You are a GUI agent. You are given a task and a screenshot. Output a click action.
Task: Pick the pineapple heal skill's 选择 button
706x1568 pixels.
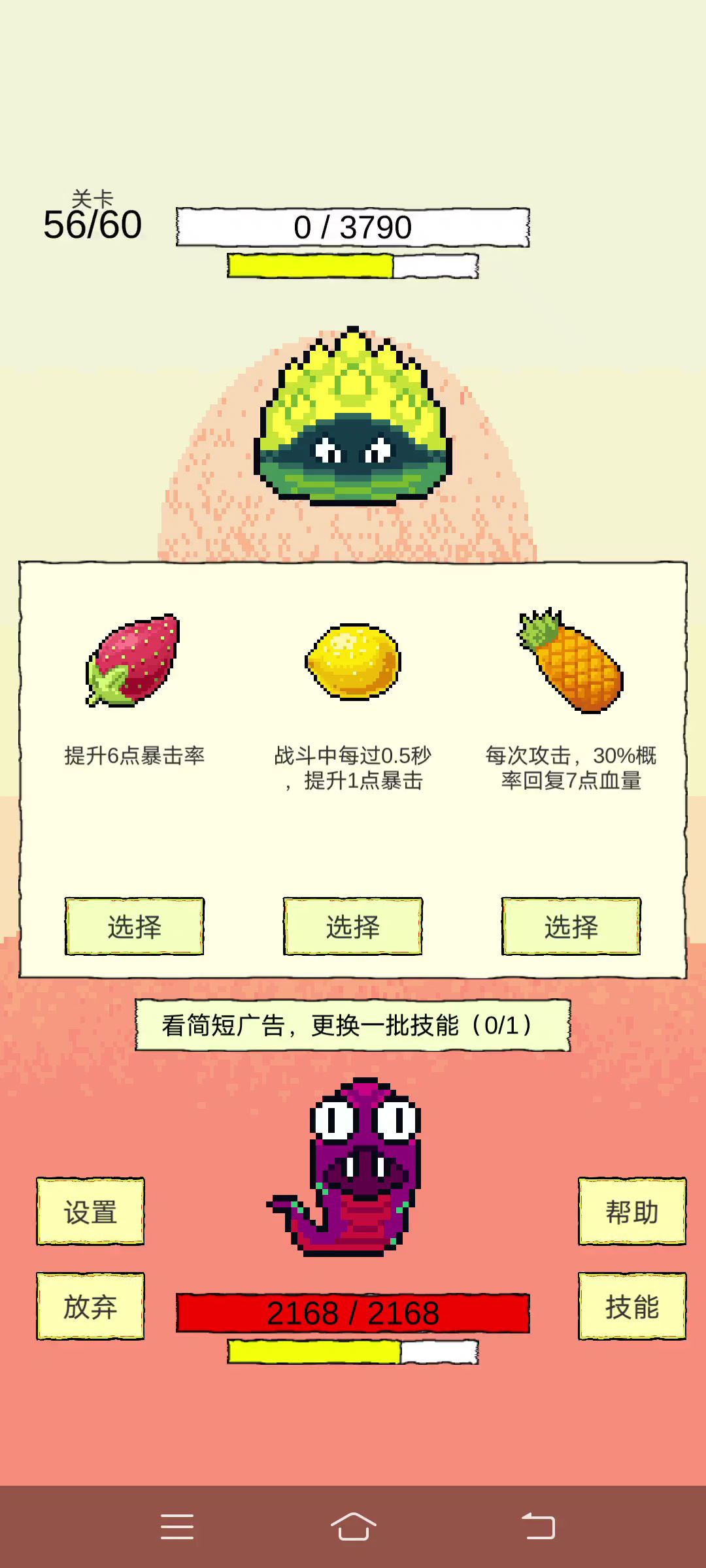tap(571, 926)
